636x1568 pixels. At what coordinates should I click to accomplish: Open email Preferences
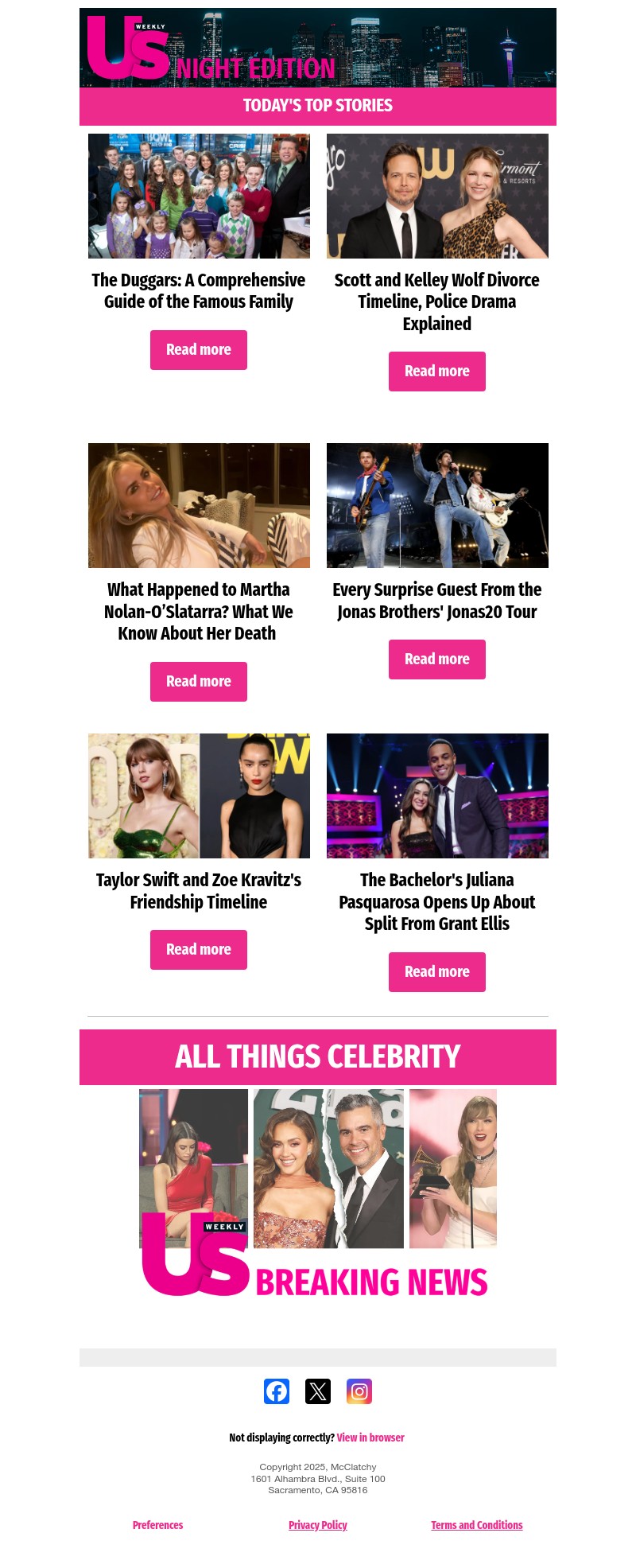tap(157, 1525)
